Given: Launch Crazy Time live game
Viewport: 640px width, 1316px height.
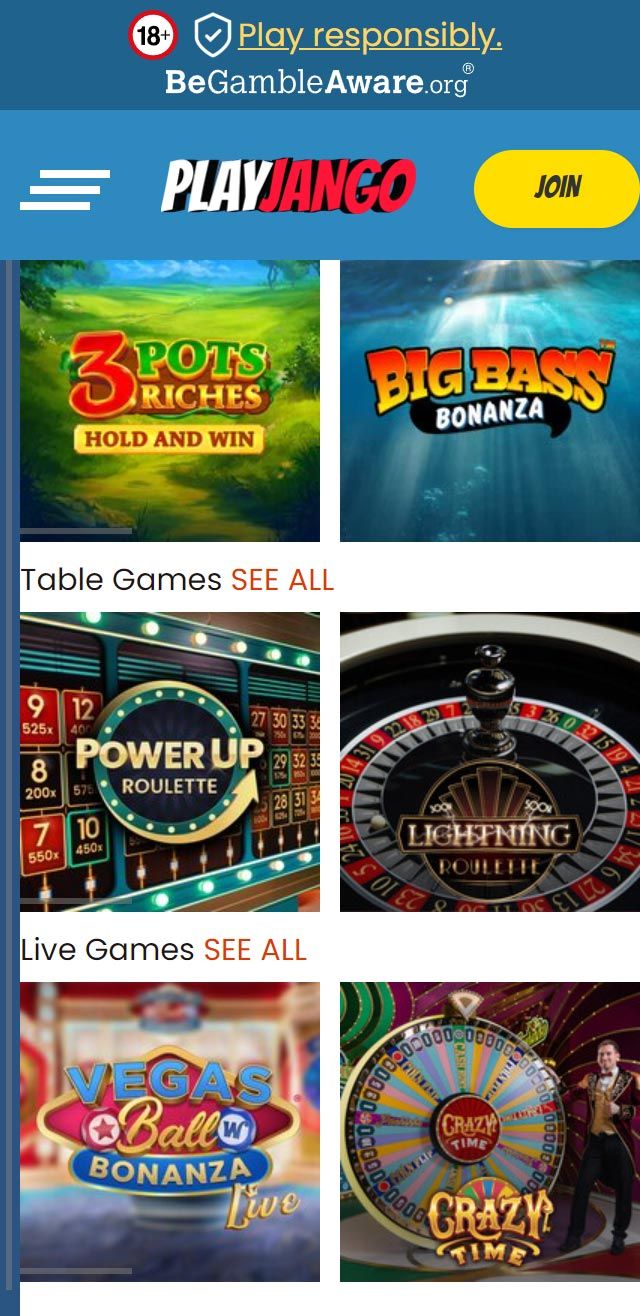Looking at the screenshot, I should (x=490, y=1132).
